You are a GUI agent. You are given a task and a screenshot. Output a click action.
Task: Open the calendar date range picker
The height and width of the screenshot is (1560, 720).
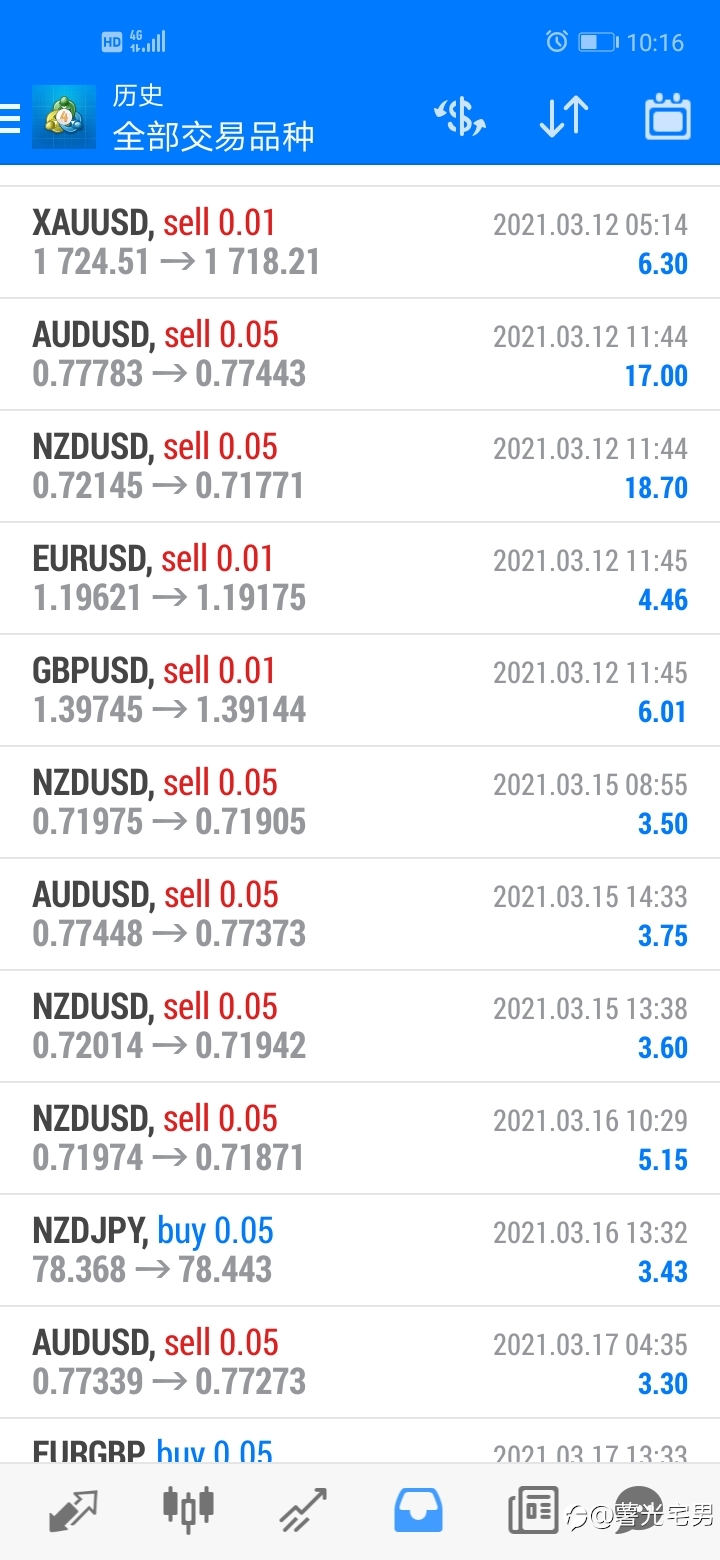668,117
